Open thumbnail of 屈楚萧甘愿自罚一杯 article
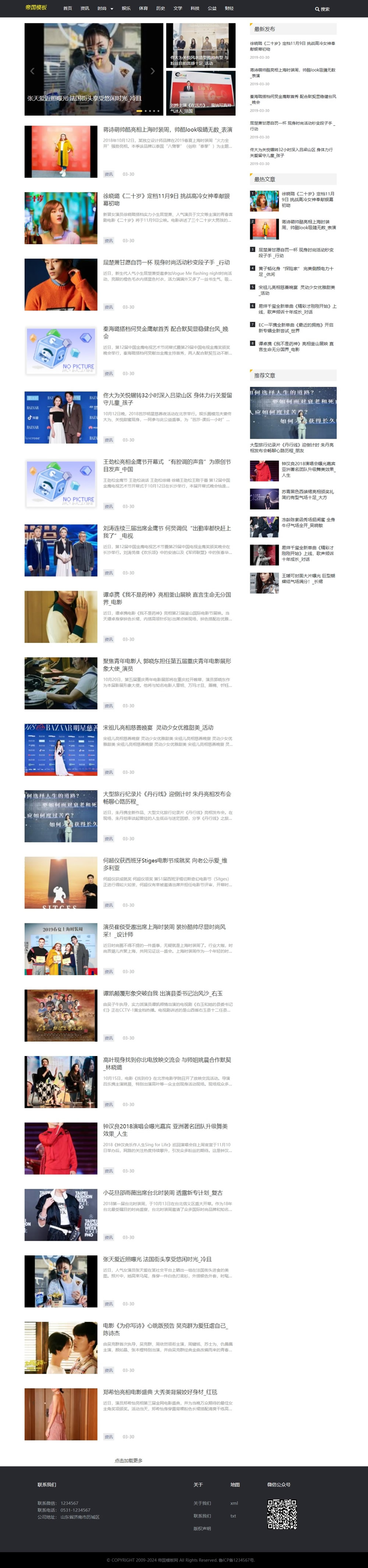Viewport: 368px width, 1568px height. pyautogui.click(x=61, y=284)
